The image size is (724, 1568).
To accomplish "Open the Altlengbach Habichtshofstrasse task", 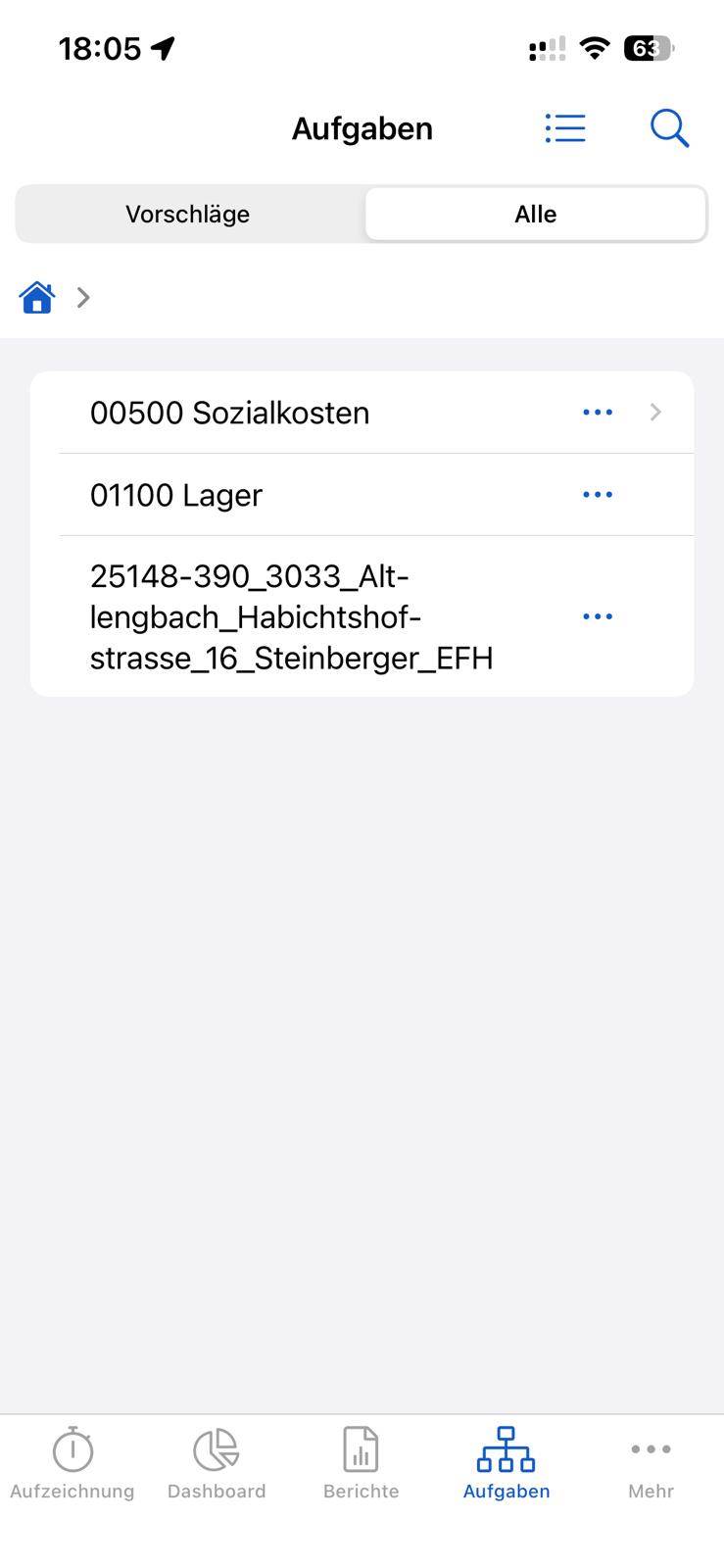I will (292, 616).
